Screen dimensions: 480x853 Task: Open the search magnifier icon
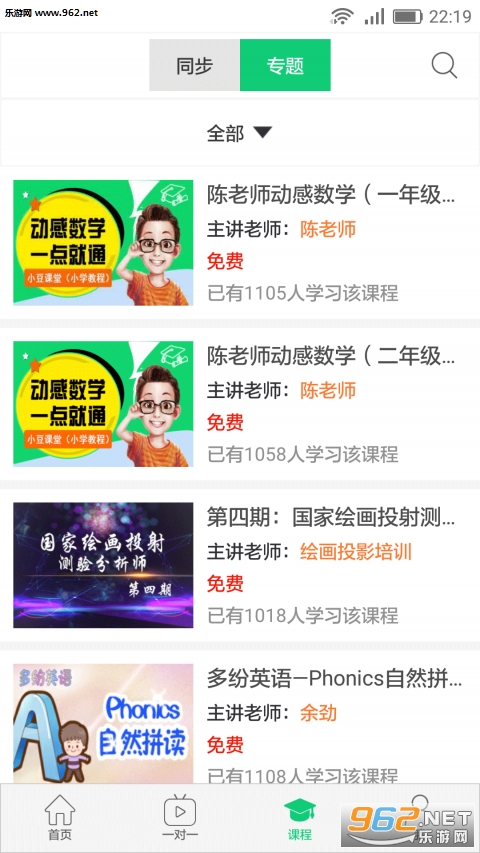coord(444,66)
